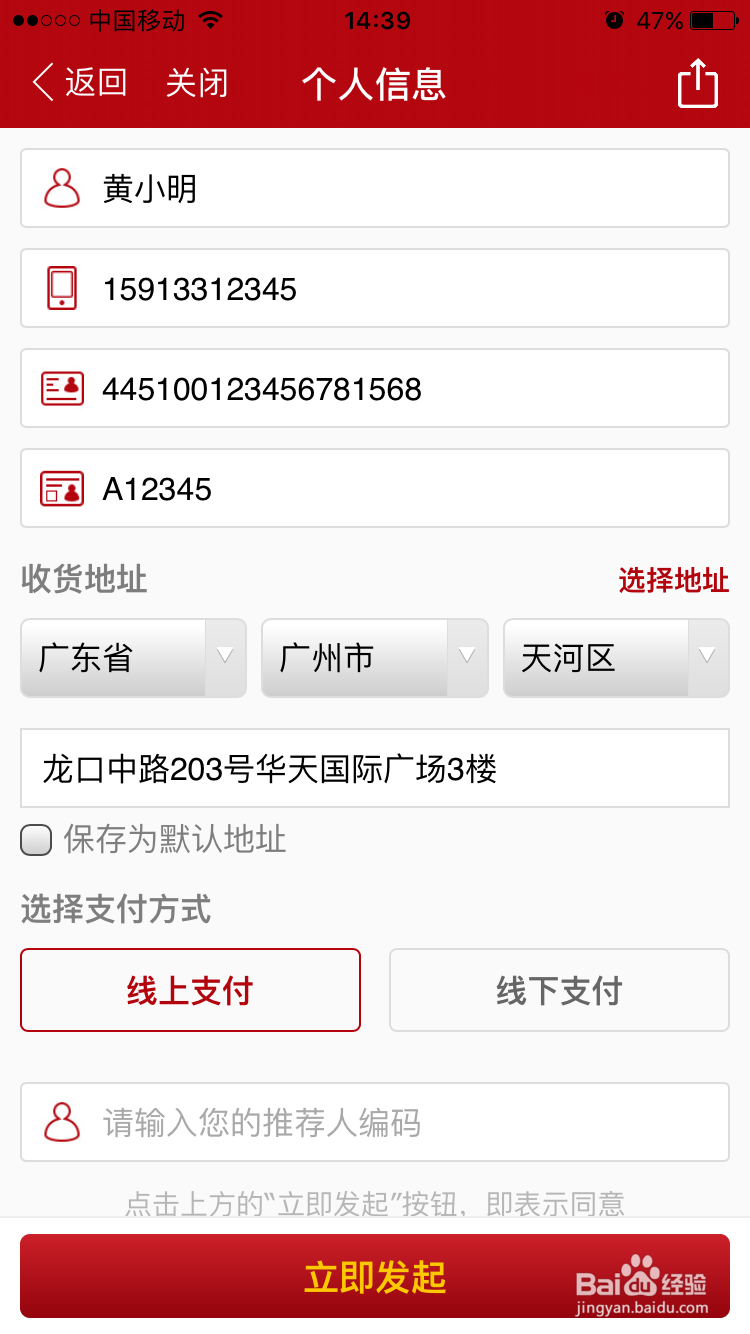Tap the phone icon next to 15913312345

point(61,288)
